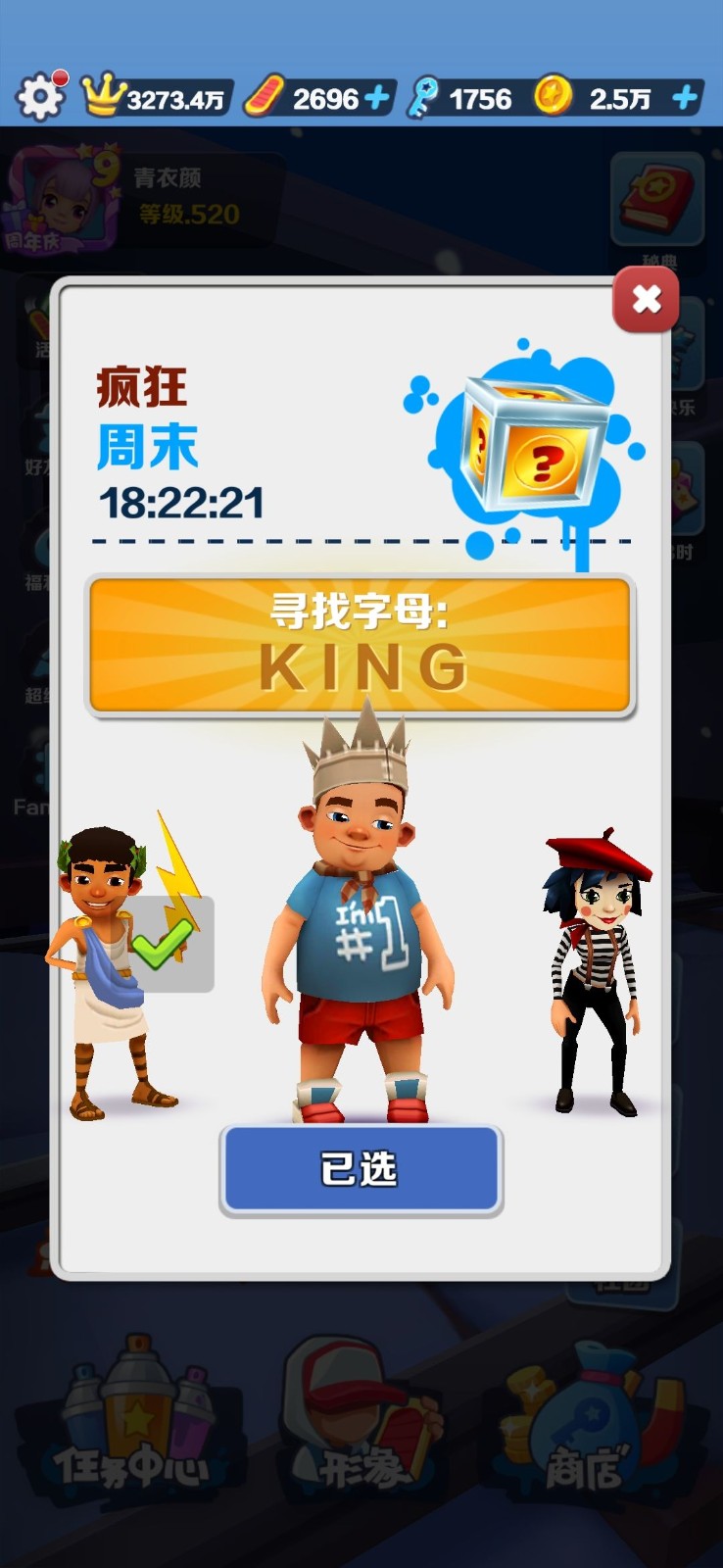The width and height of the screenshot is (723, 1568).
Task: Close the 疯狂周末 dialog
Action: [646, 300]
